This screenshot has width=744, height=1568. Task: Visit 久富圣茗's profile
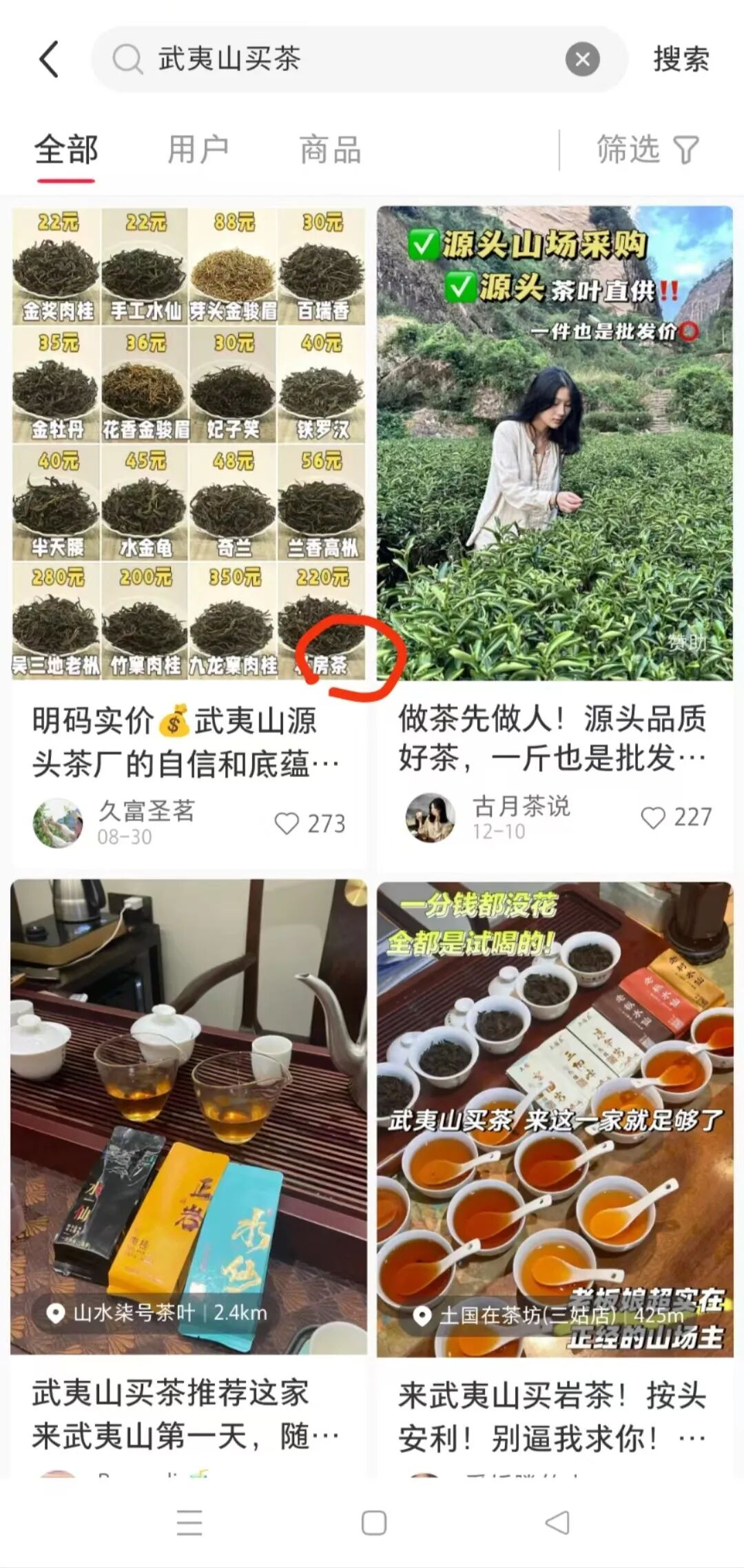click(58, 823)
